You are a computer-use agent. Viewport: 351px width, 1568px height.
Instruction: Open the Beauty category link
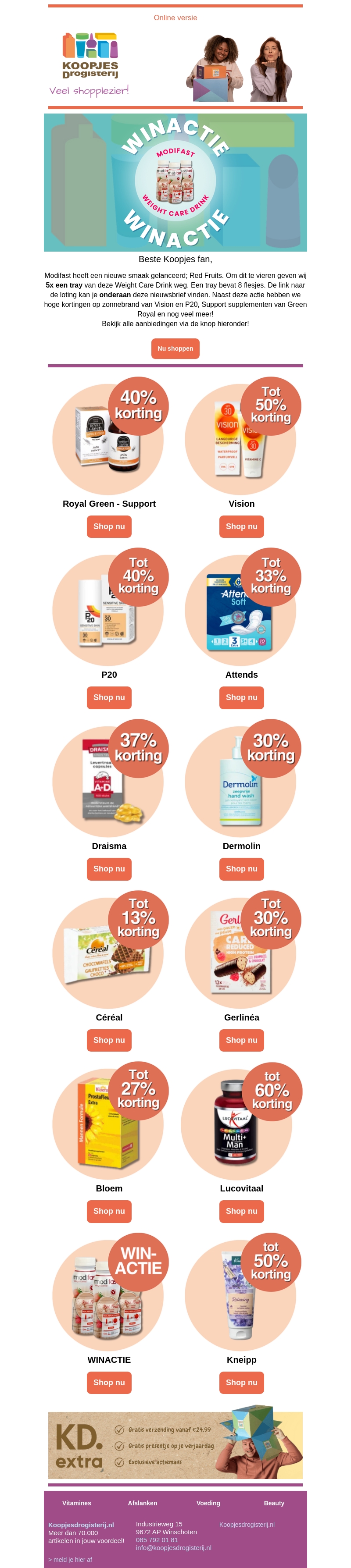[x=274, y=1503]
